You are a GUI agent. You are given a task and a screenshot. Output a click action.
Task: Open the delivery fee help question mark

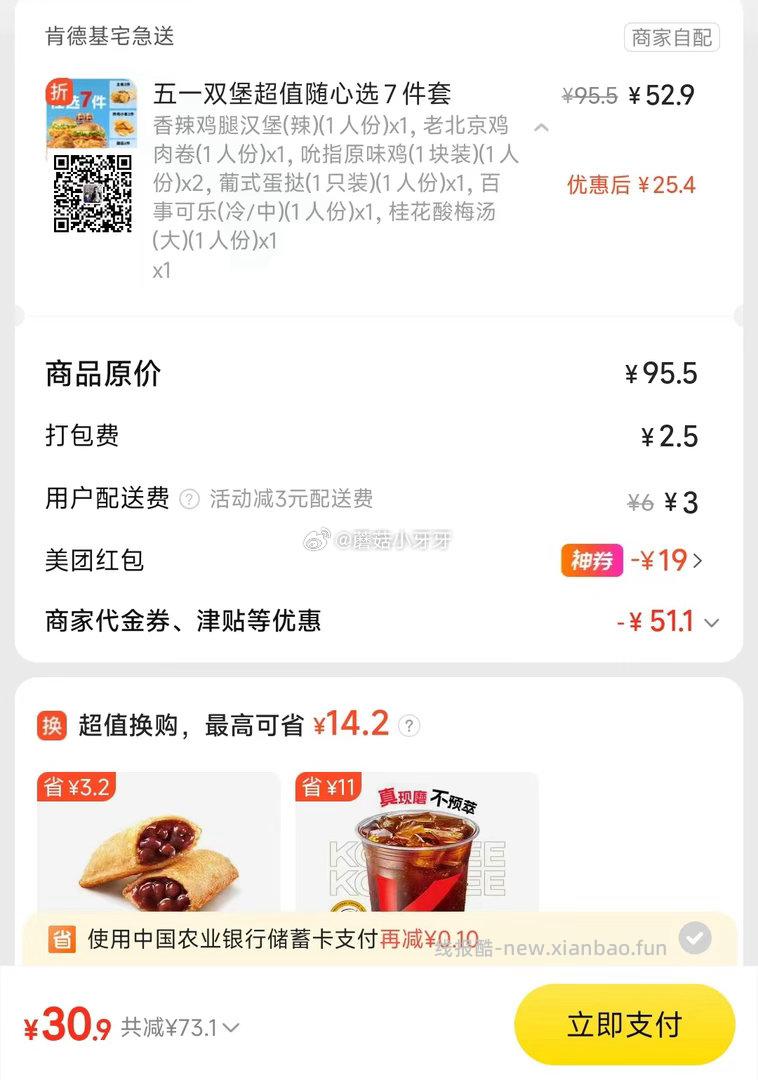(188, 499)
